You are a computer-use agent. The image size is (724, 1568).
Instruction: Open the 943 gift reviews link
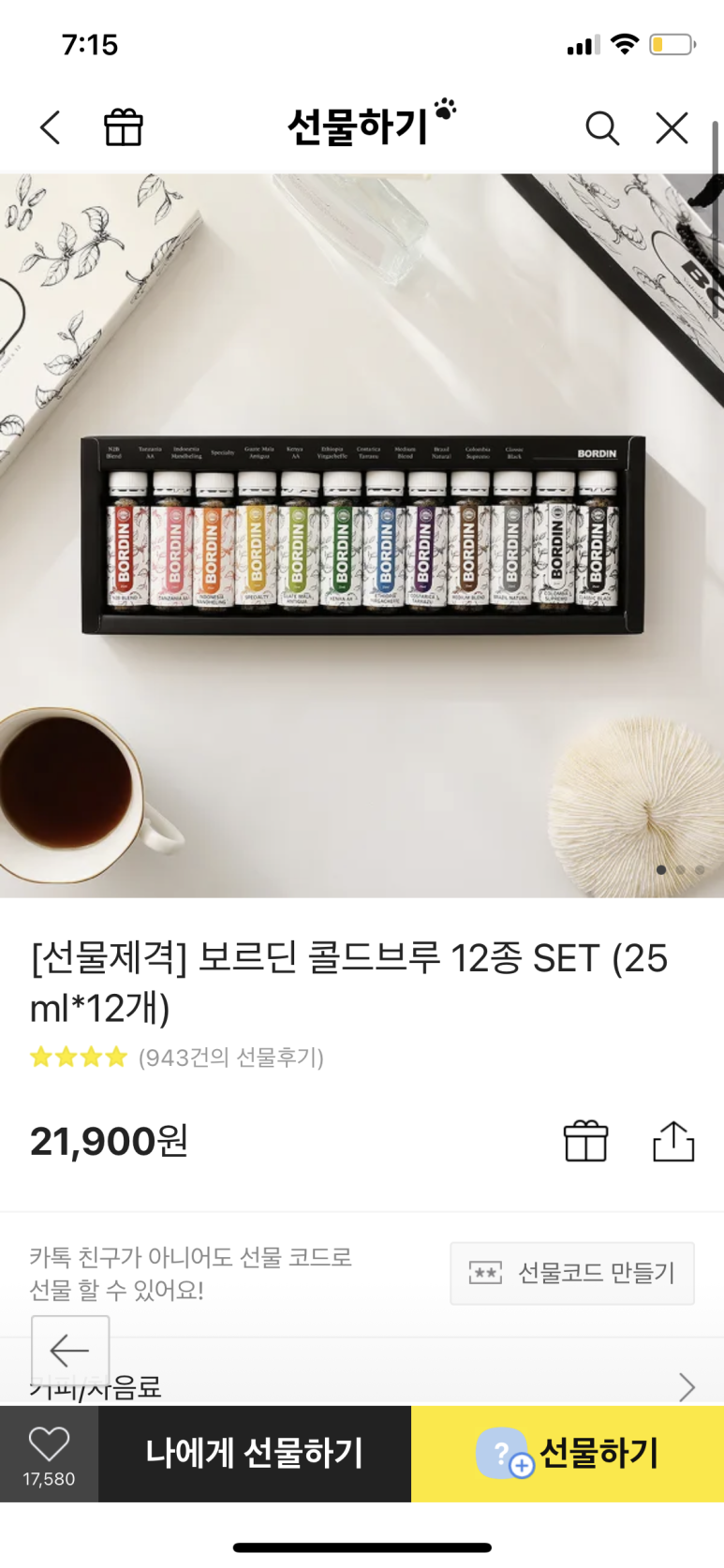tap(230, 1058)
